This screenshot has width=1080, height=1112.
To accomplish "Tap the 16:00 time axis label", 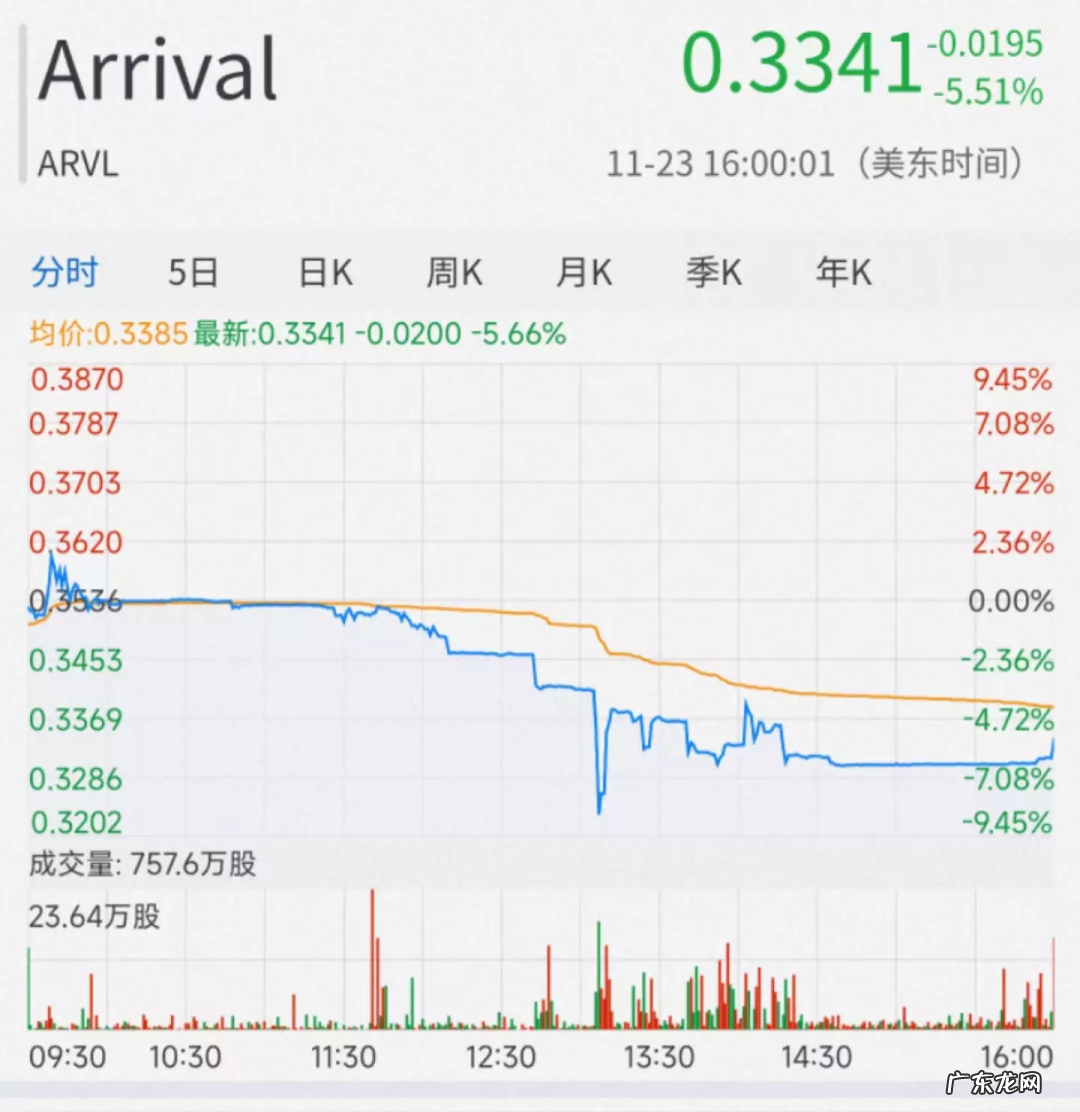I will click(1014, 1055).
